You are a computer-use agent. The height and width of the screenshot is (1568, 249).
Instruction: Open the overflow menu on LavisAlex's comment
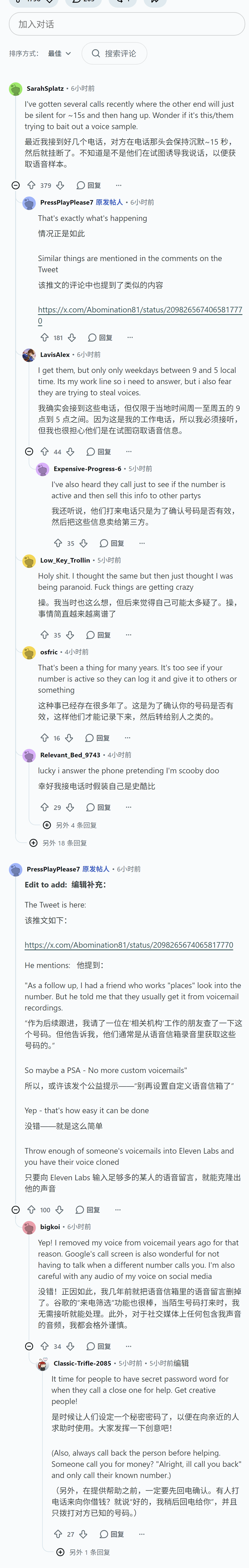coord(129,452)
